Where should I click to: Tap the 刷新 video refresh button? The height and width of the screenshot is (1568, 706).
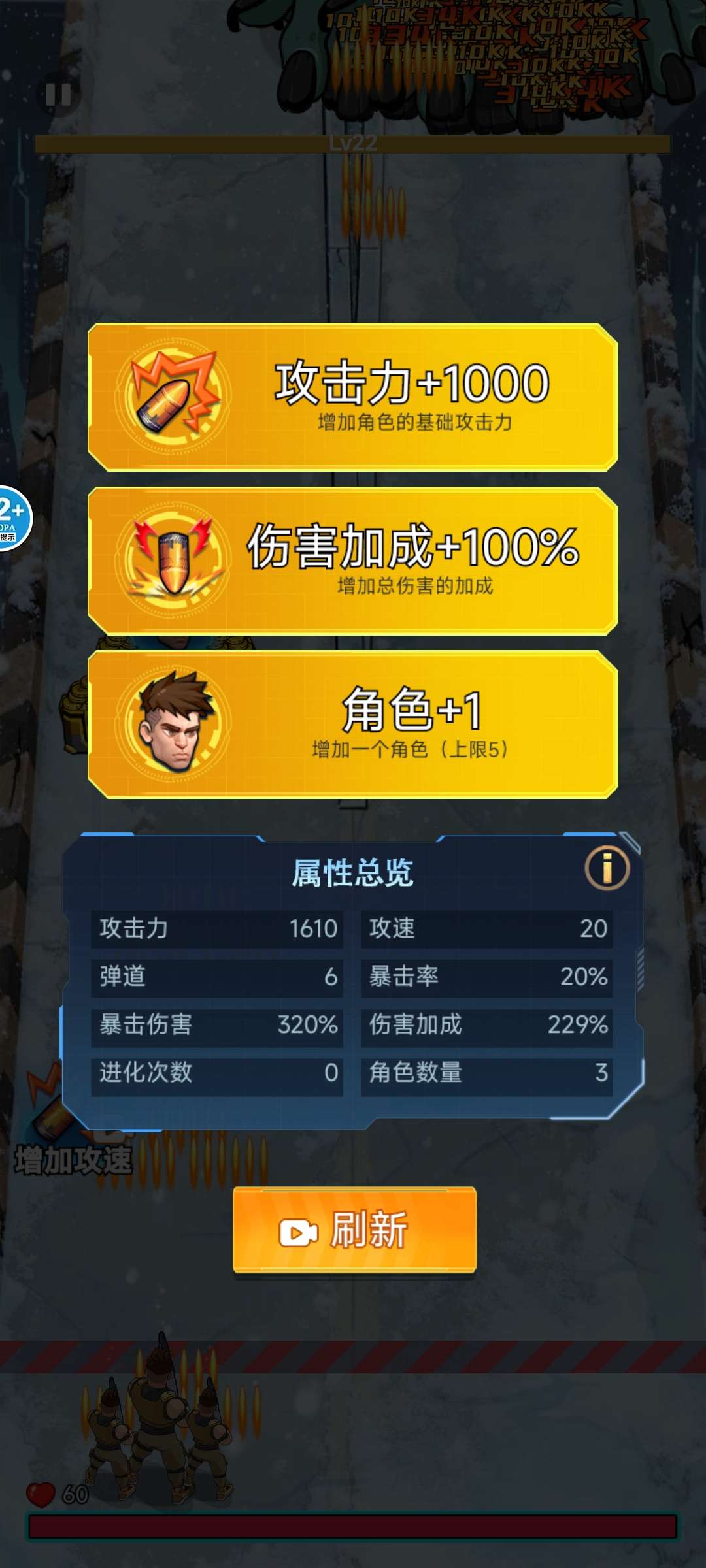(x=354, y=1230)
